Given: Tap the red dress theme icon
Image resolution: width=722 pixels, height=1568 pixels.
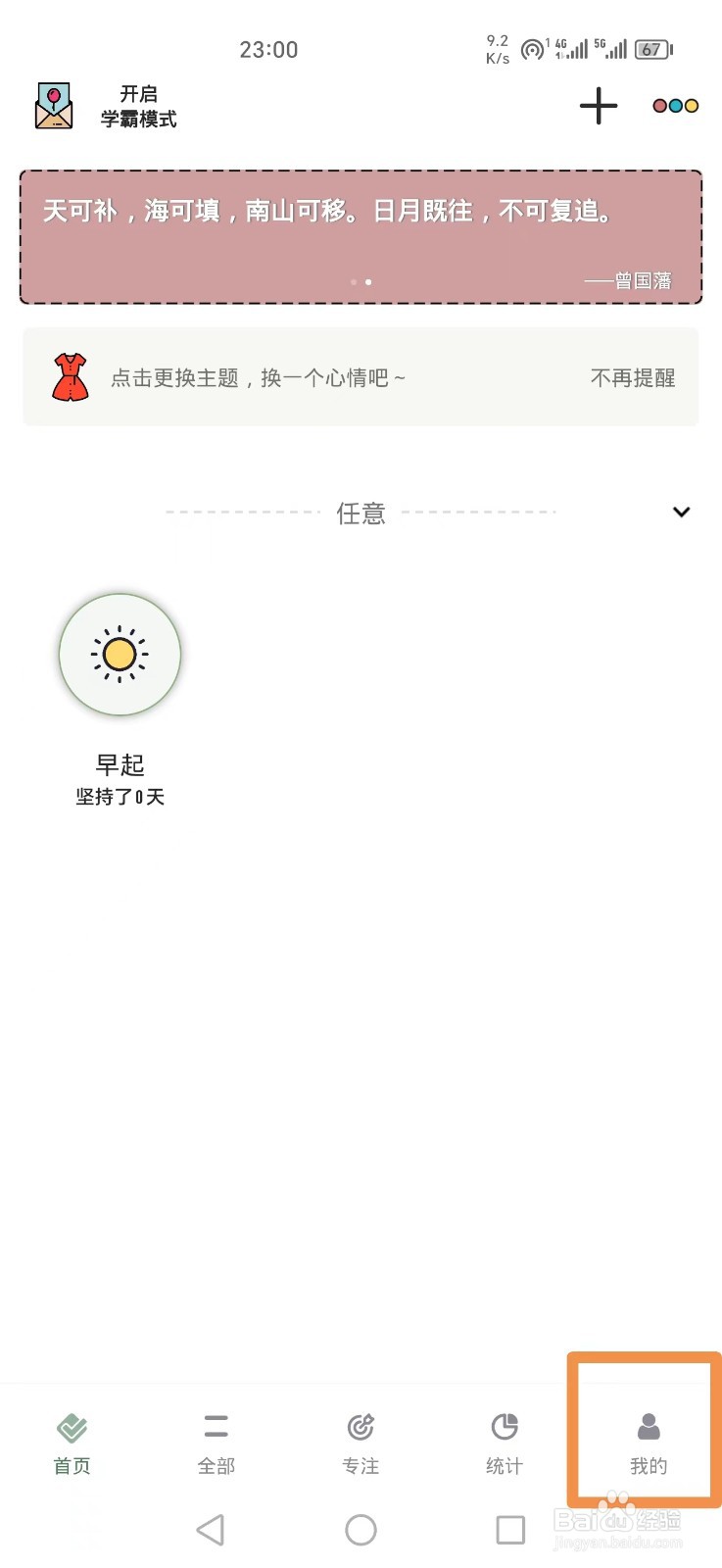Looking at the screenshot, I should pyautogui.click(x=69, y=376).
